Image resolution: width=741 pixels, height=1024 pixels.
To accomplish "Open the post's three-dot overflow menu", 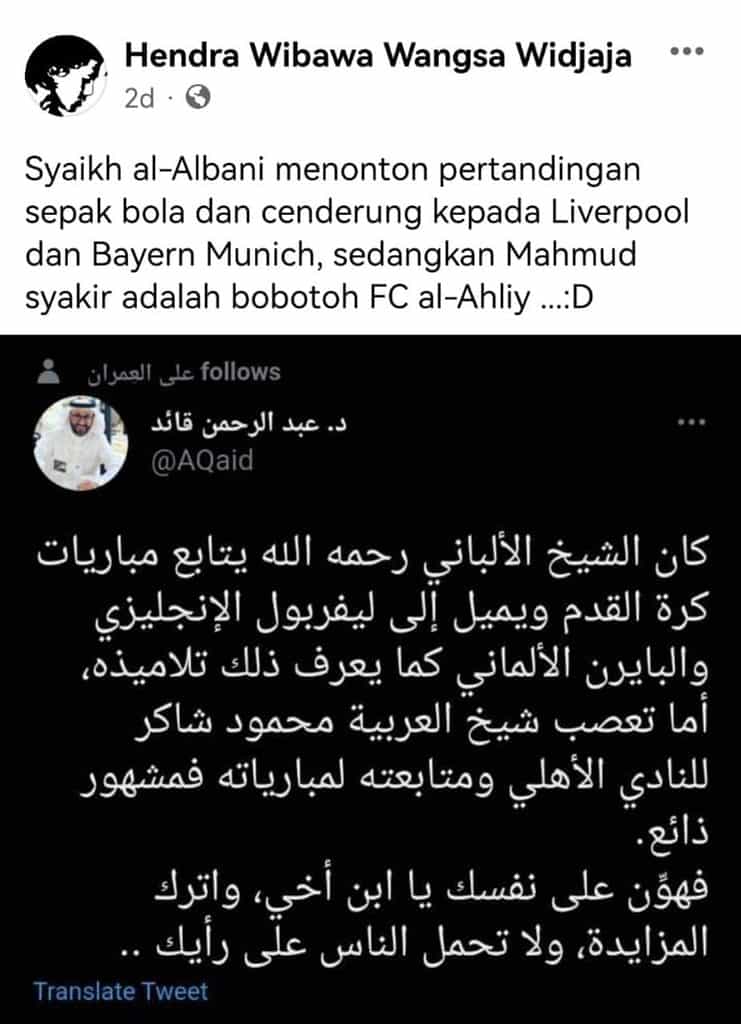I will click(686, 52).
